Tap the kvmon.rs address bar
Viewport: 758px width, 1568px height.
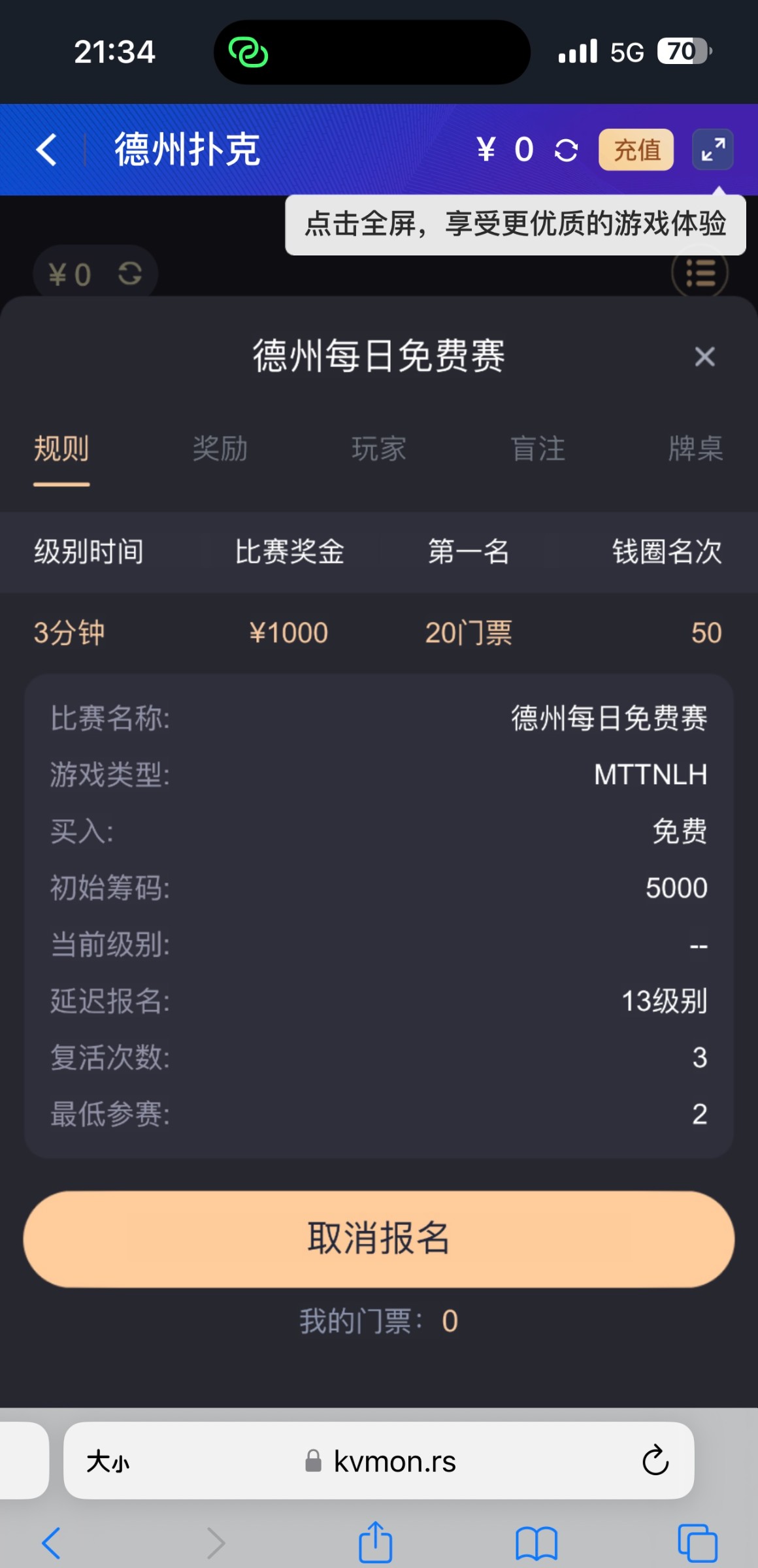click(392, 1462)
